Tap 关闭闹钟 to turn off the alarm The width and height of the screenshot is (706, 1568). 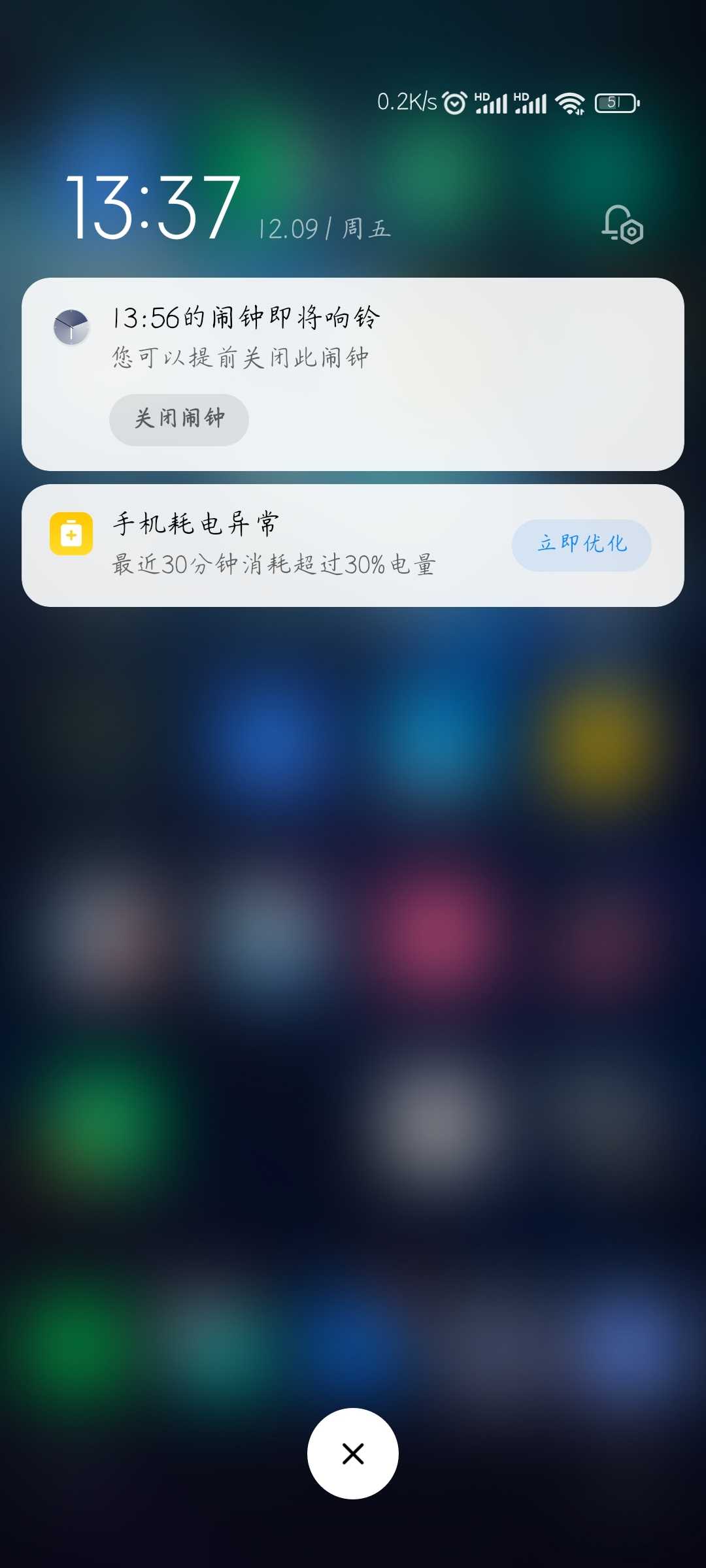coord(178,419)
